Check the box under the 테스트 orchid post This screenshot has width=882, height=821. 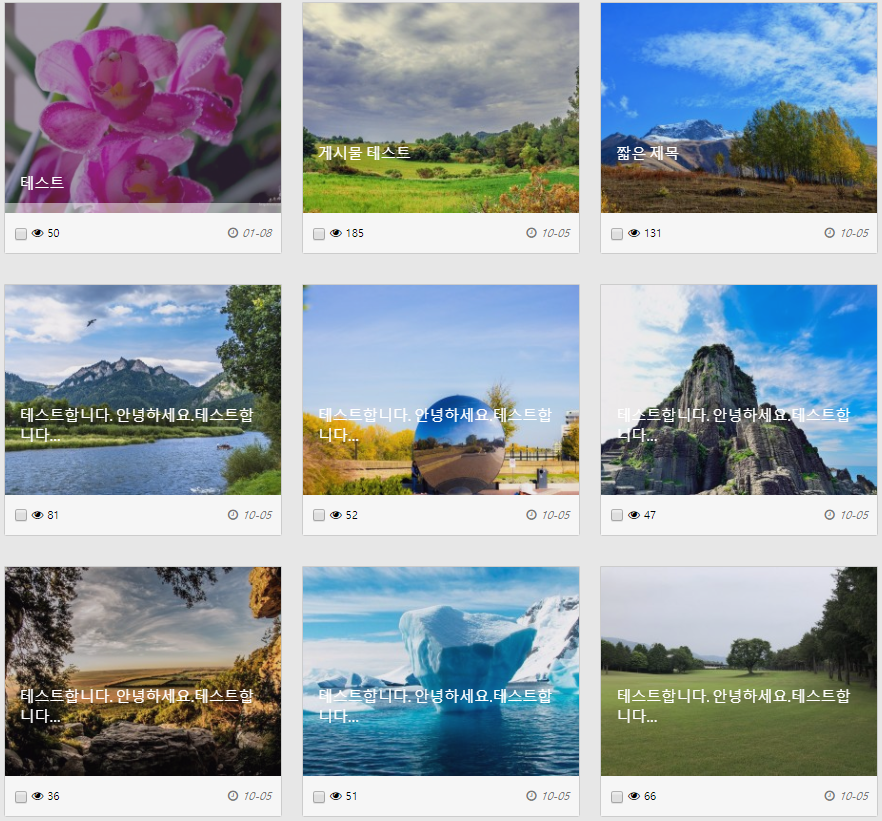tap(21, 234)
